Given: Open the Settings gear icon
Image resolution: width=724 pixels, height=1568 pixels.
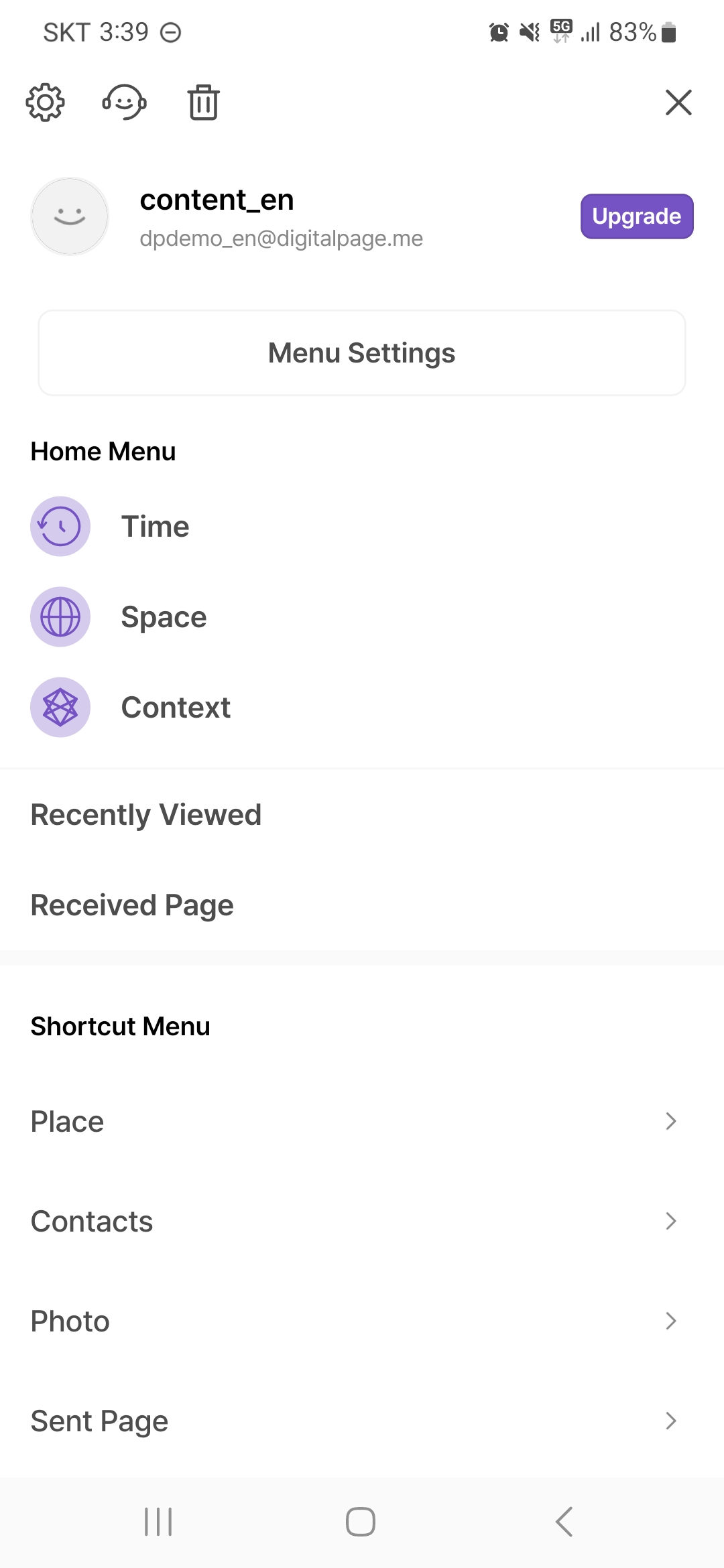Looking at the screenshot, I should pyautogui.click(x=44, y=102).
